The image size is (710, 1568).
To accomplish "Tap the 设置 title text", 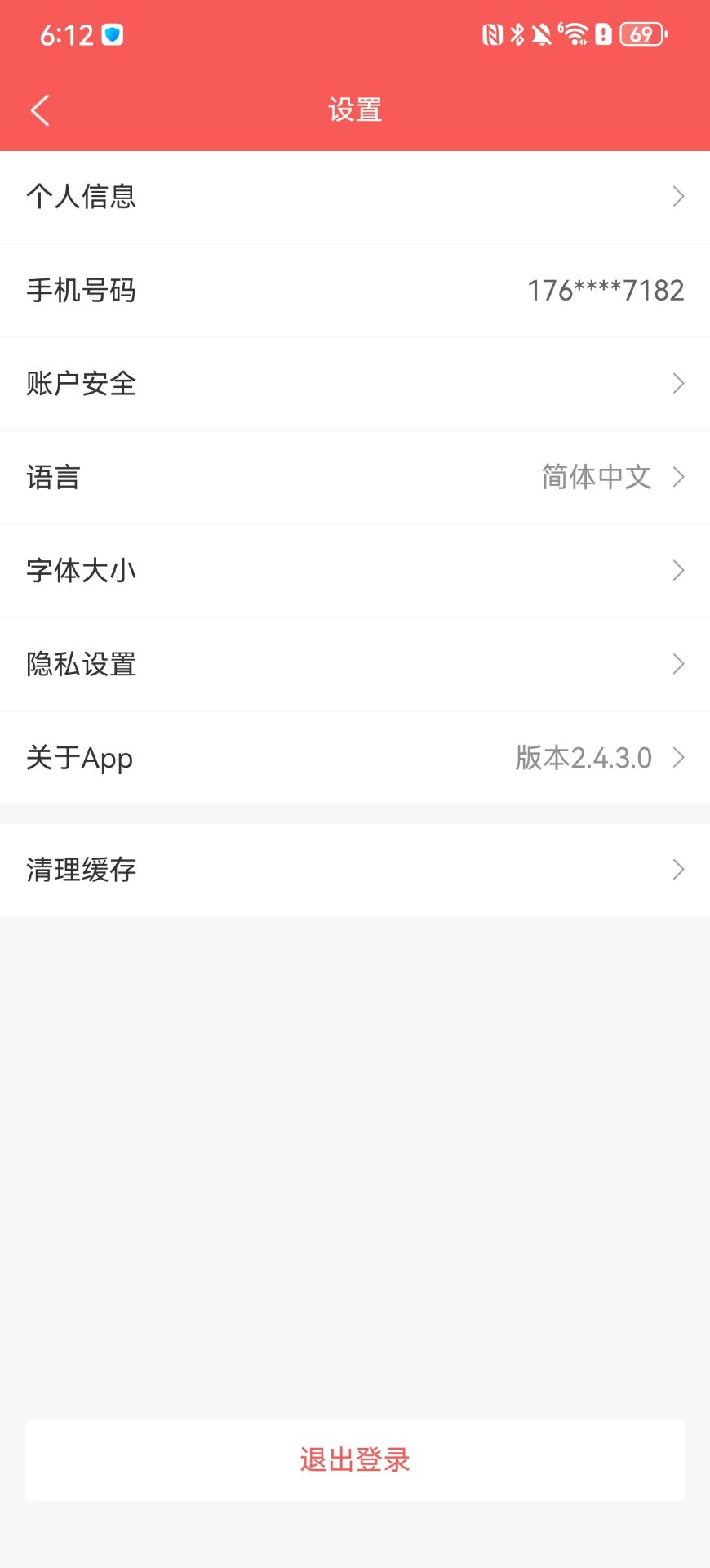I will click(355, 108).
